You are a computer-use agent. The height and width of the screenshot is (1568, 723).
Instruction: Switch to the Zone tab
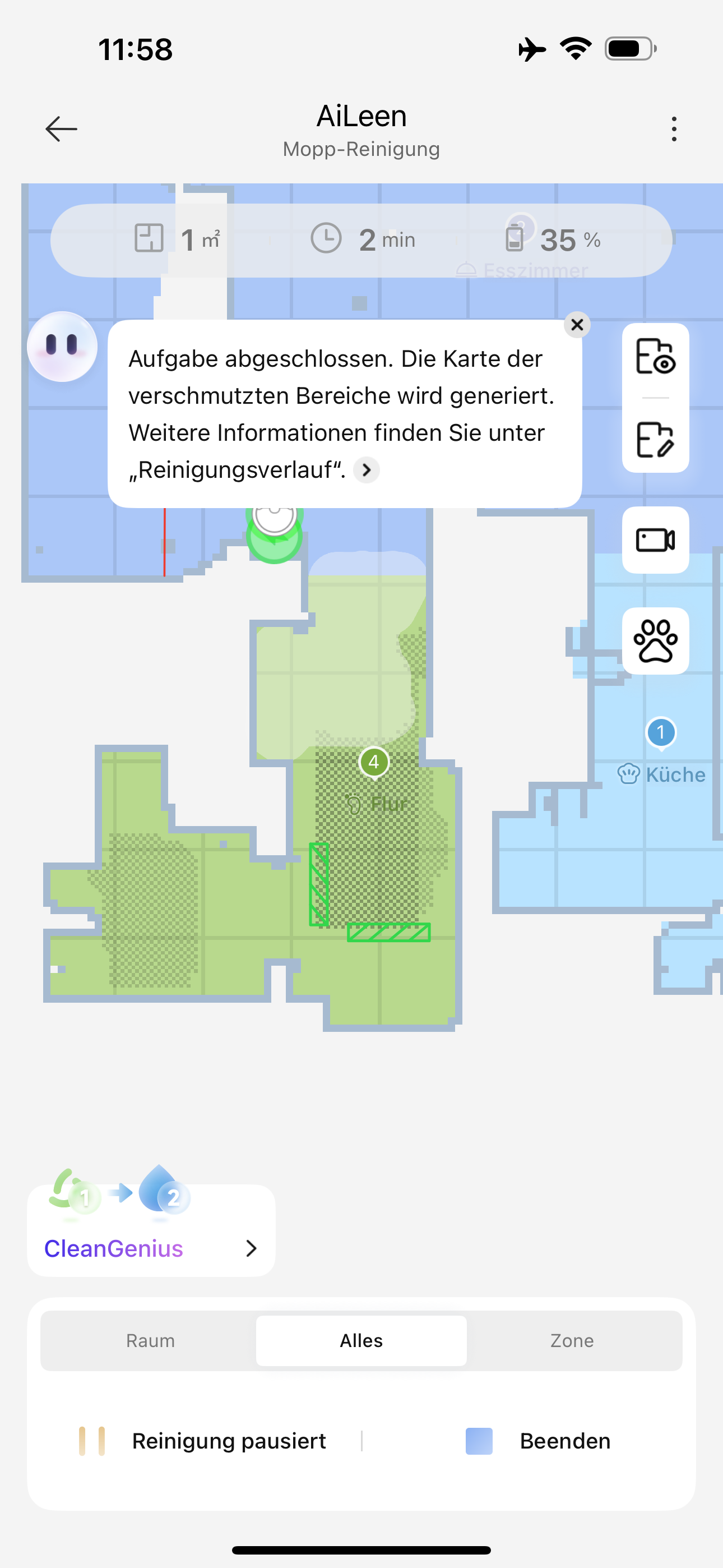point(572,1340)
